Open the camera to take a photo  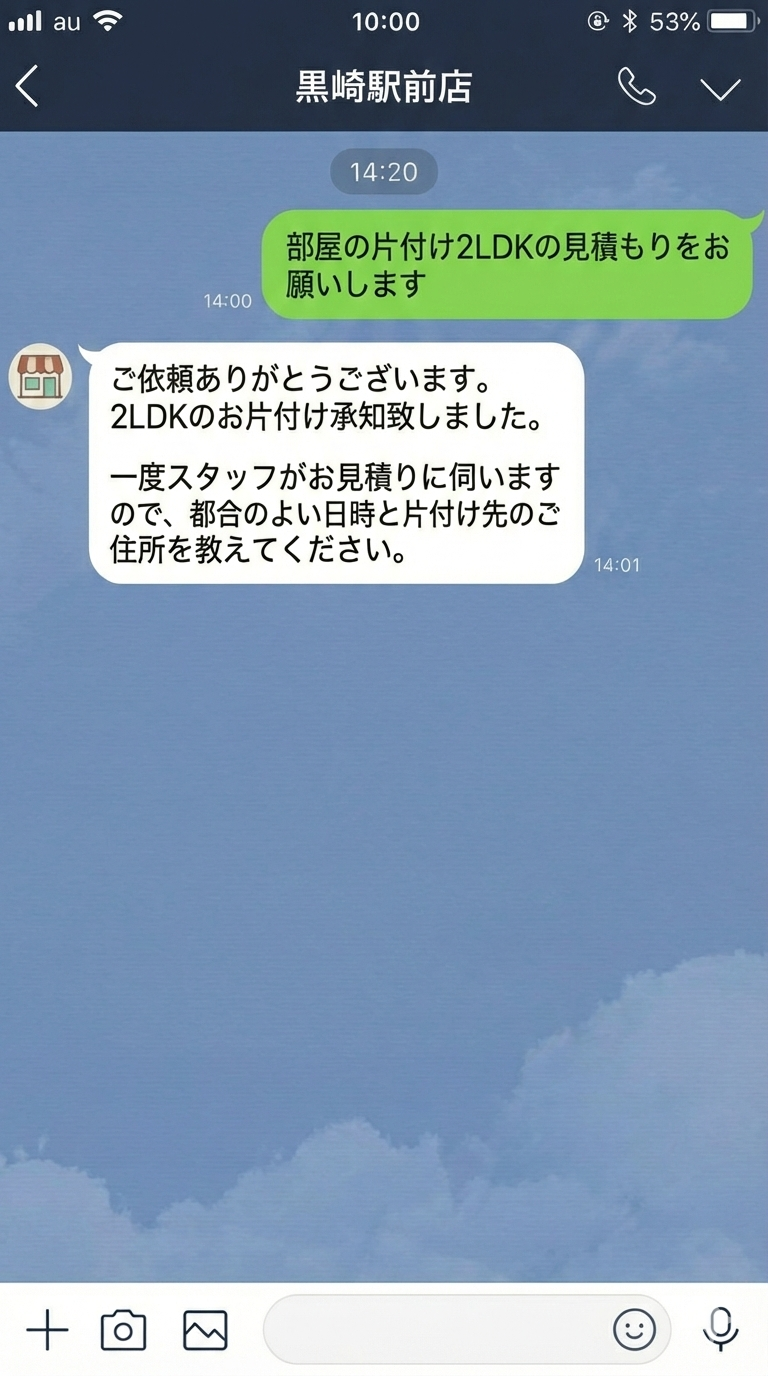[x=123, y=1329]
